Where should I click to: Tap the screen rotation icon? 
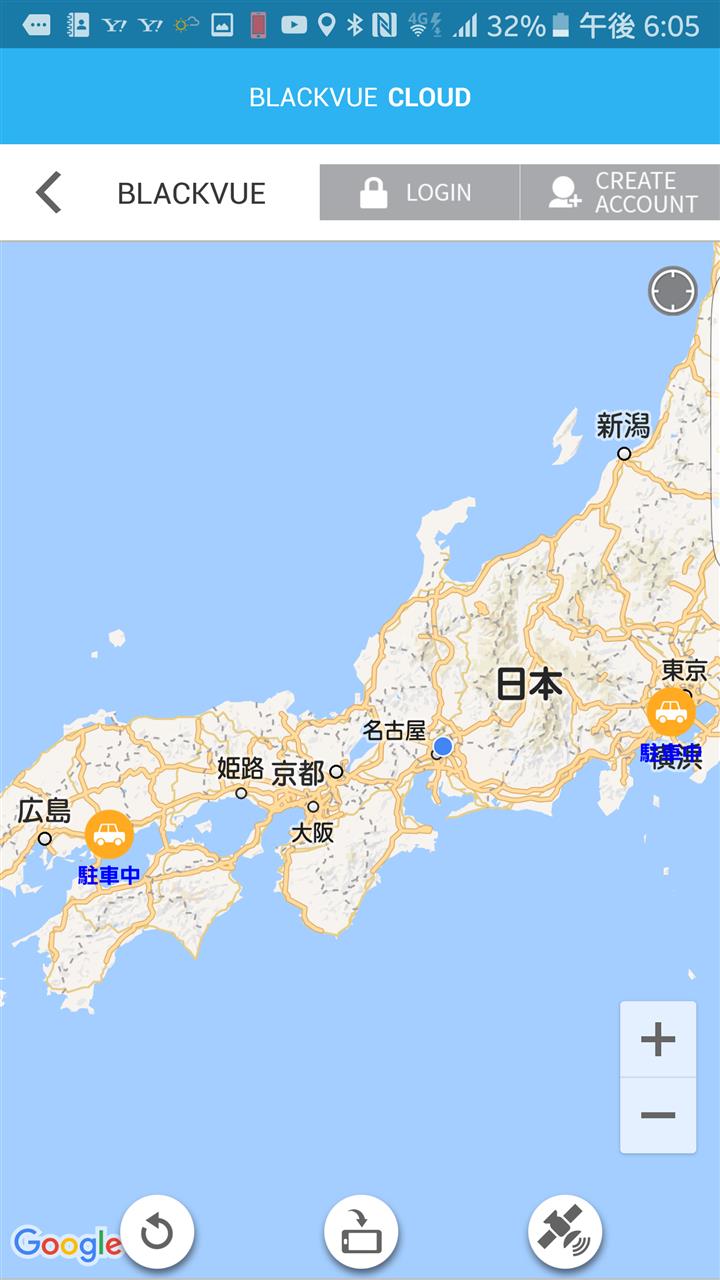point(361,1233)
